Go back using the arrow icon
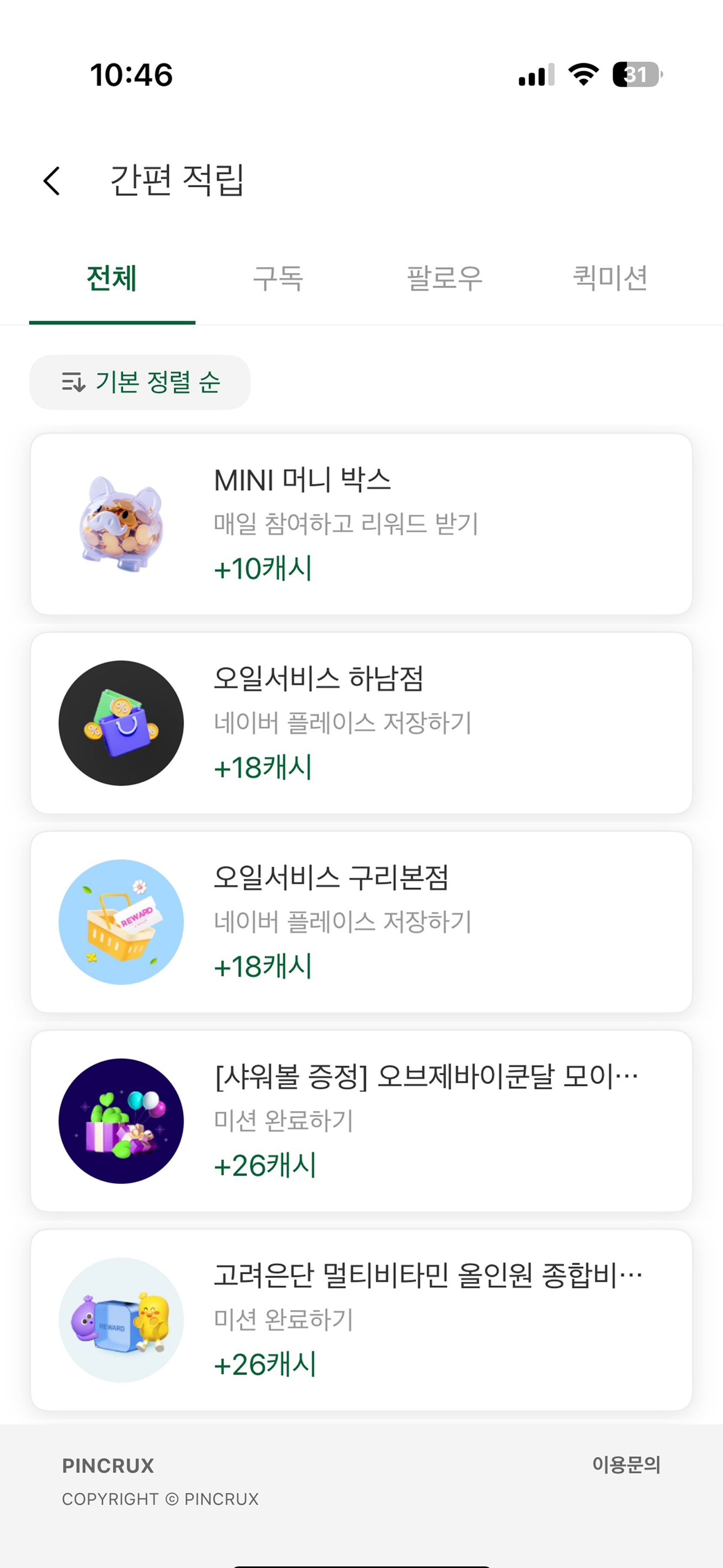The height and width of the screenshot is (1568, 723). tap(52, 181)
